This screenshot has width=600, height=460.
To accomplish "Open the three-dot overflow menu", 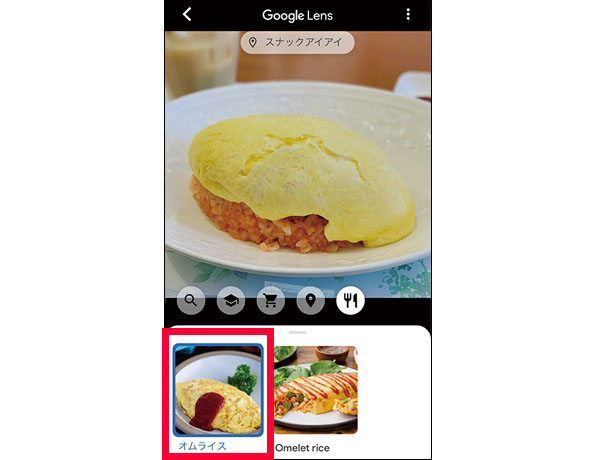I will coord(408,15).
